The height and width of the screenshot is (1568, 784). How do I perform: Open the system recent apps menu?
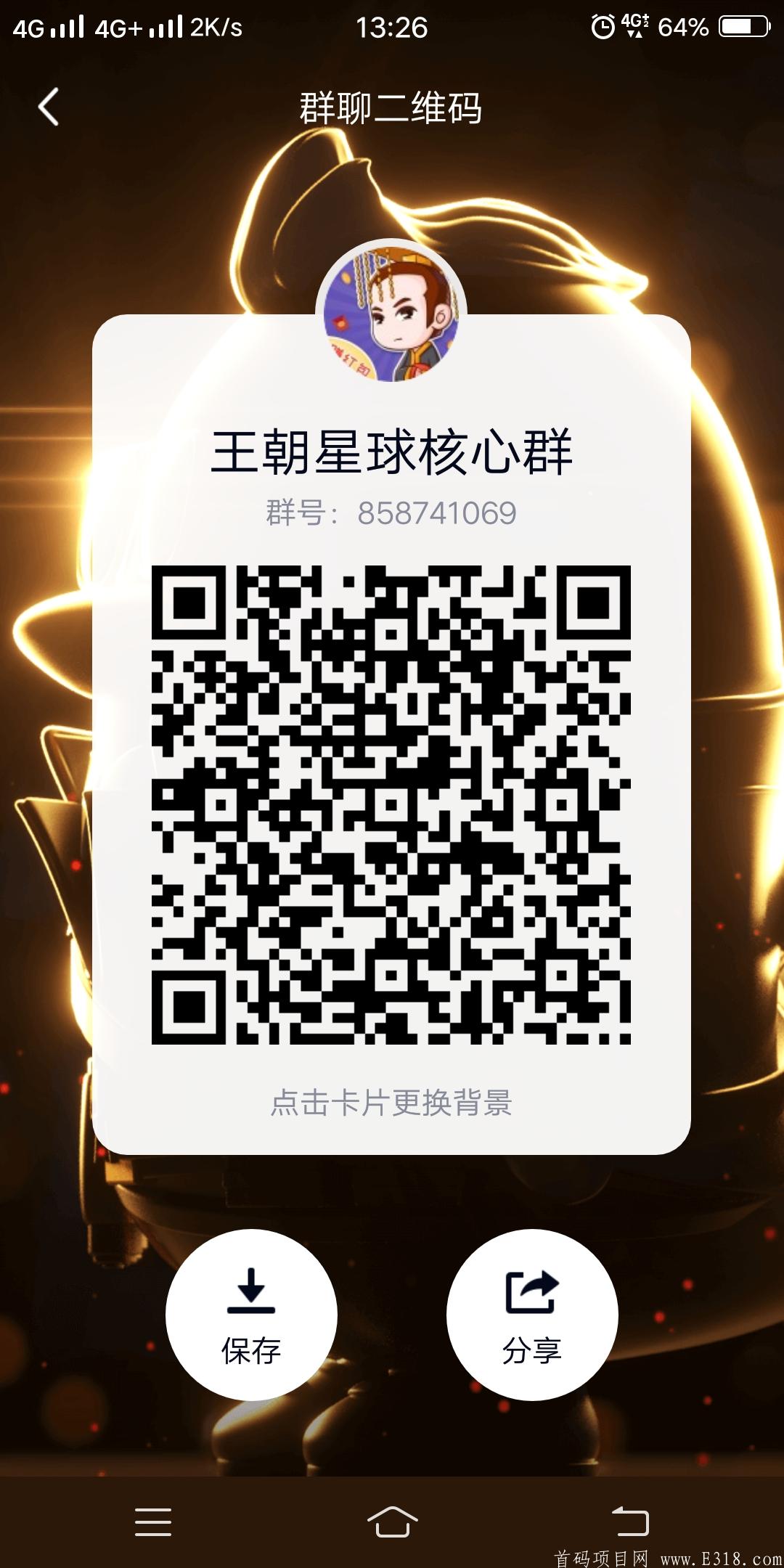coord(153,1522)
